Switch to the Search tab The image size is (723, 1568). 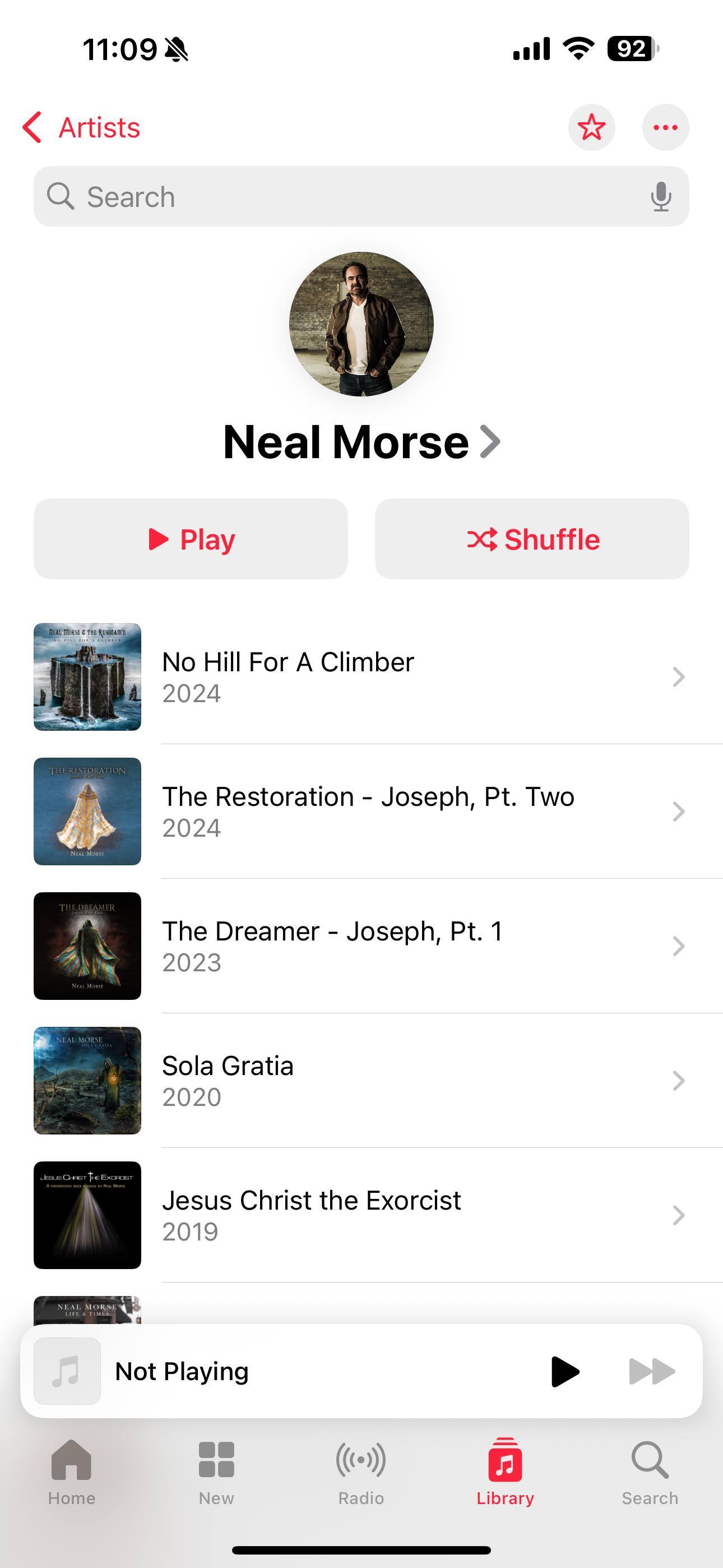coord(650,1471)
